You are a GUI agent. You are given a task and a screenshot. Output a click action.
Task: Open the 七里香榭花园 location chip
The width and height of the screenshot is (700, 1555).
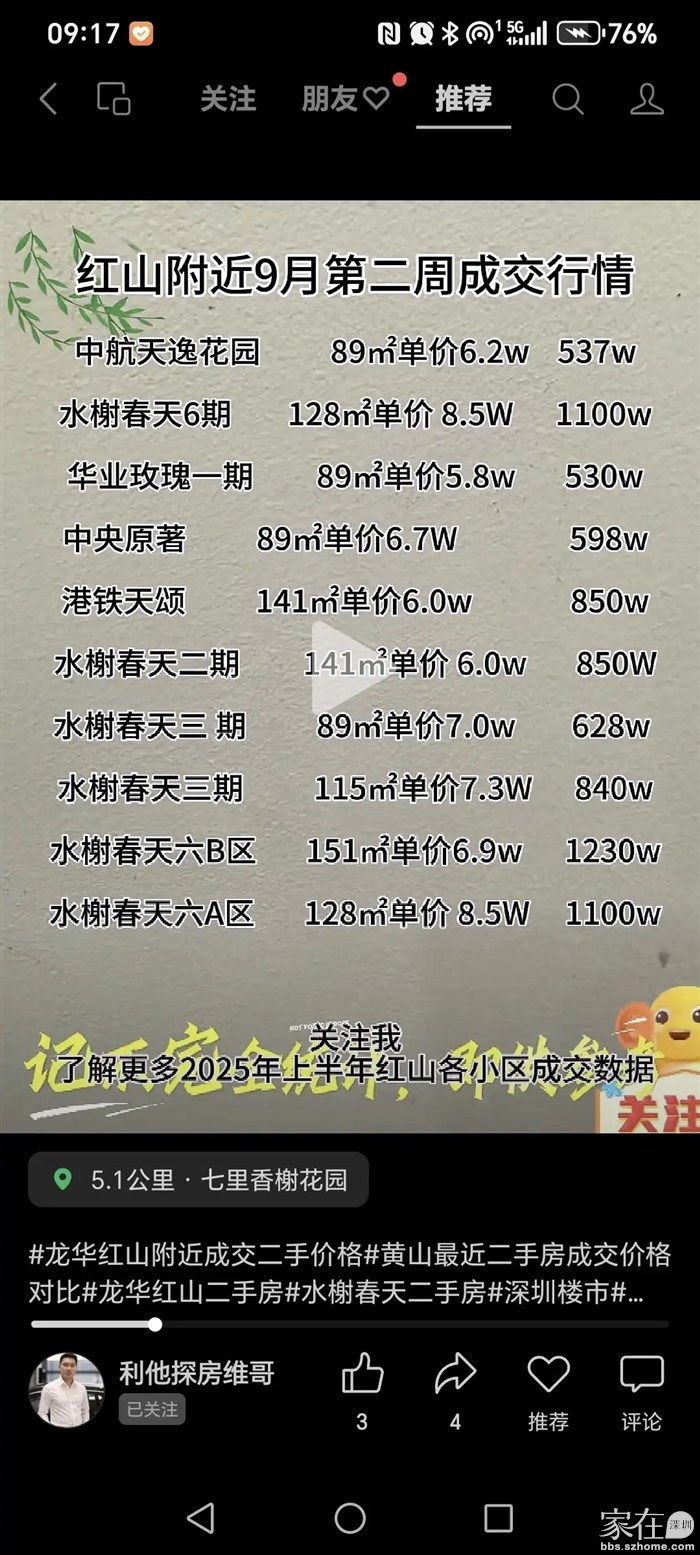(199, 1179)
